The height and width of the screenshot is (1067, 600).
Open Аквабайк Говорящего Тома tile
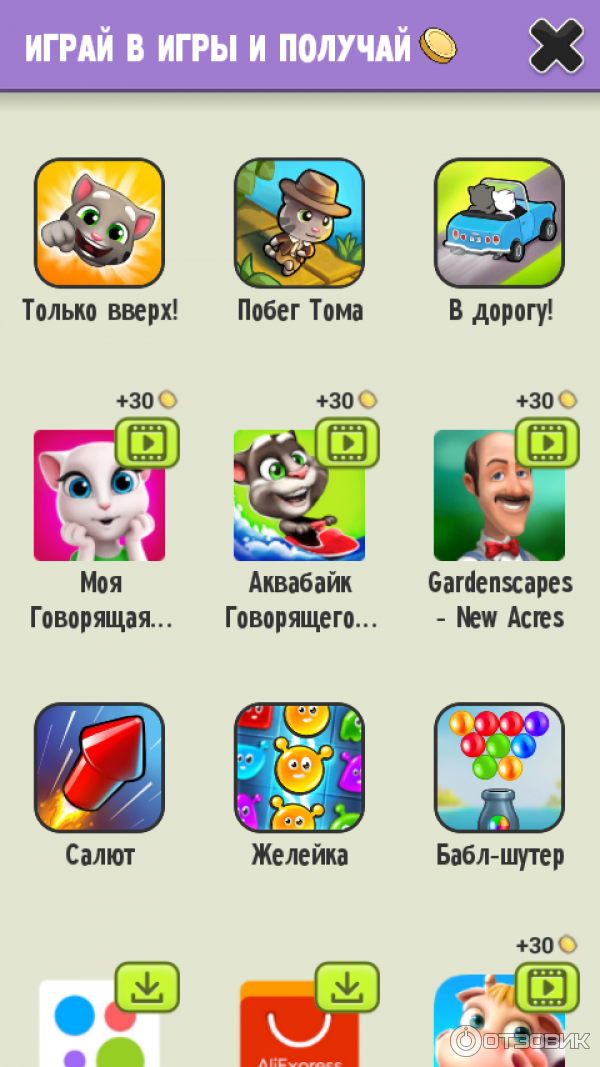click(x=299, y=495)
